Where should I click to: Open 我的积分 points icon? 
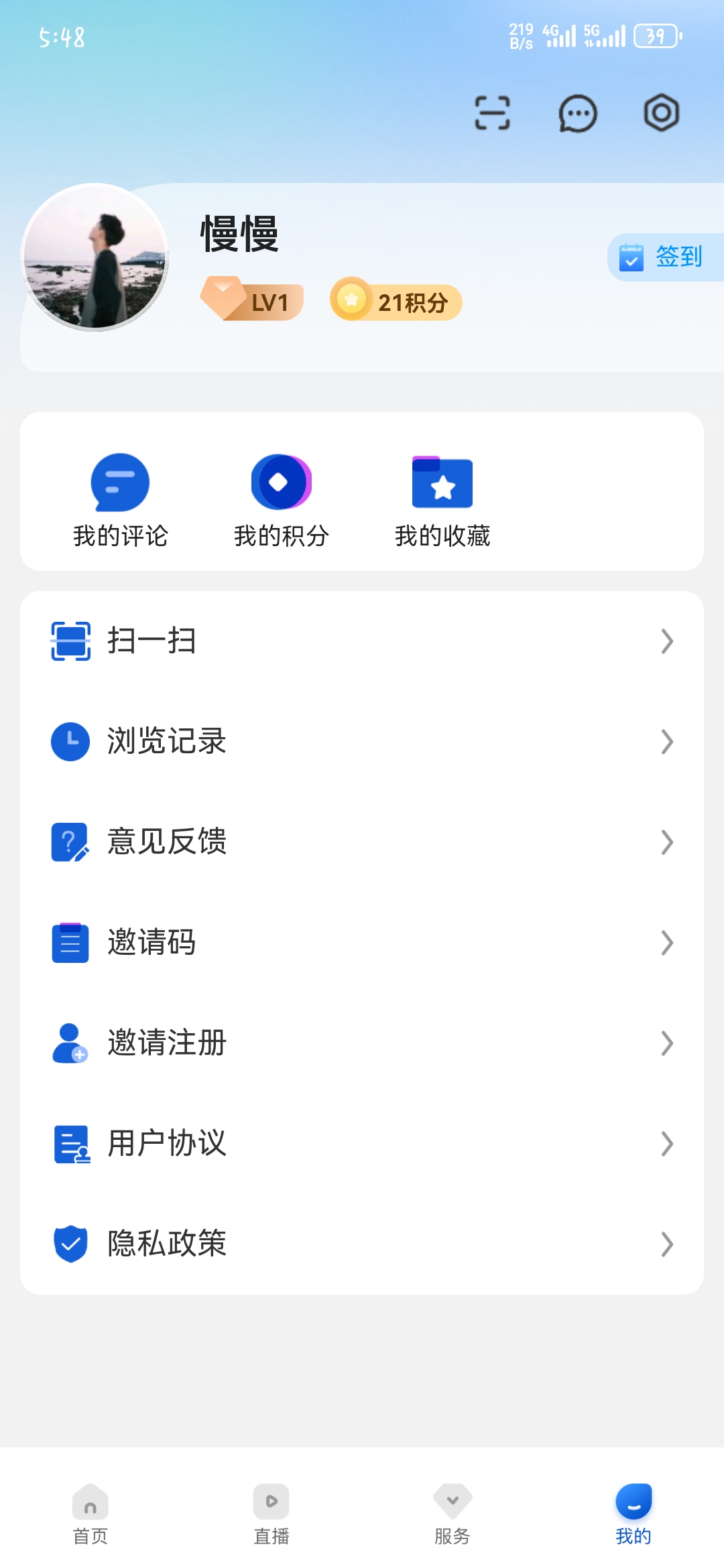coord(282,482)
